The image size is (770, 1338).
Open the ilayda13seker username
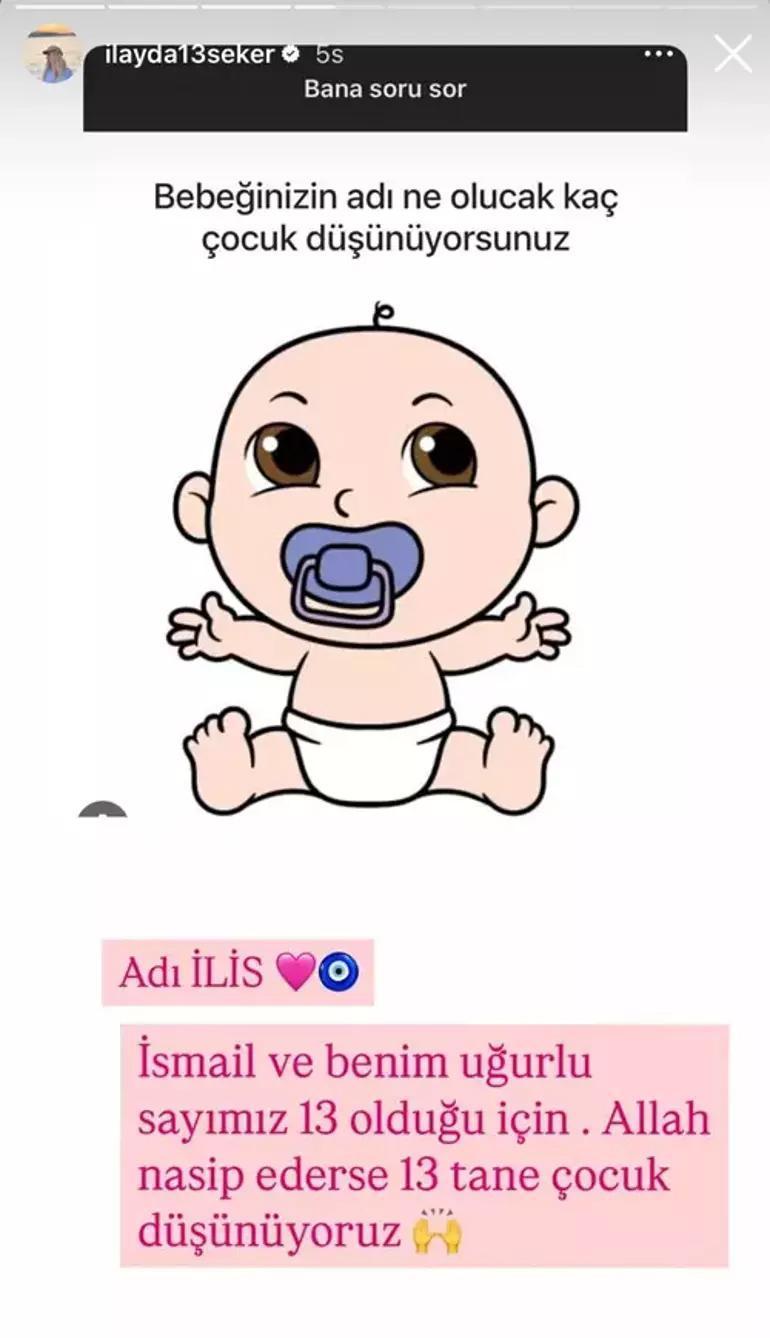189,55
